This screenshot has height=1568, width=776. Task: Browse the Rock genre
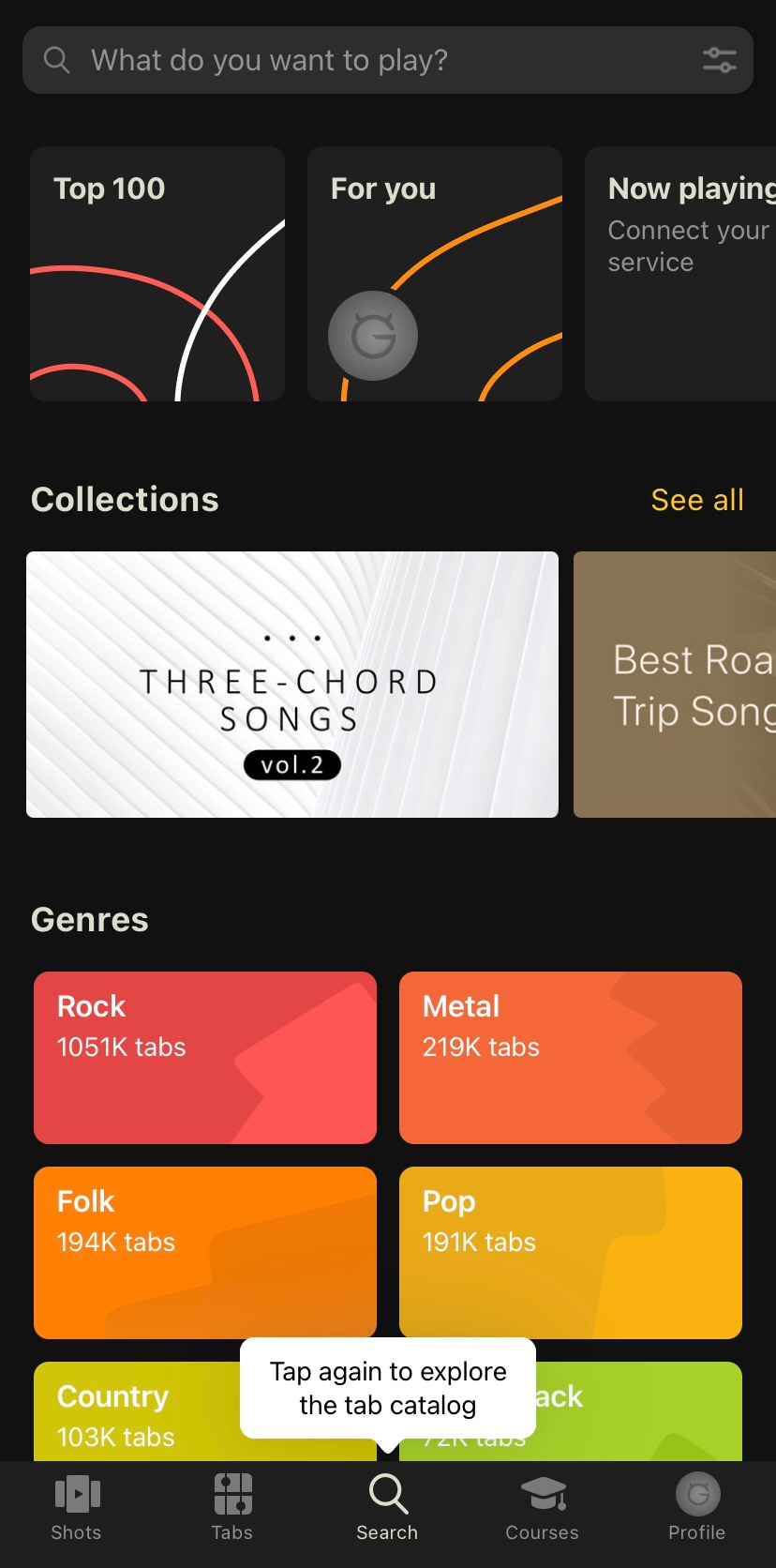coord(205,1058)
